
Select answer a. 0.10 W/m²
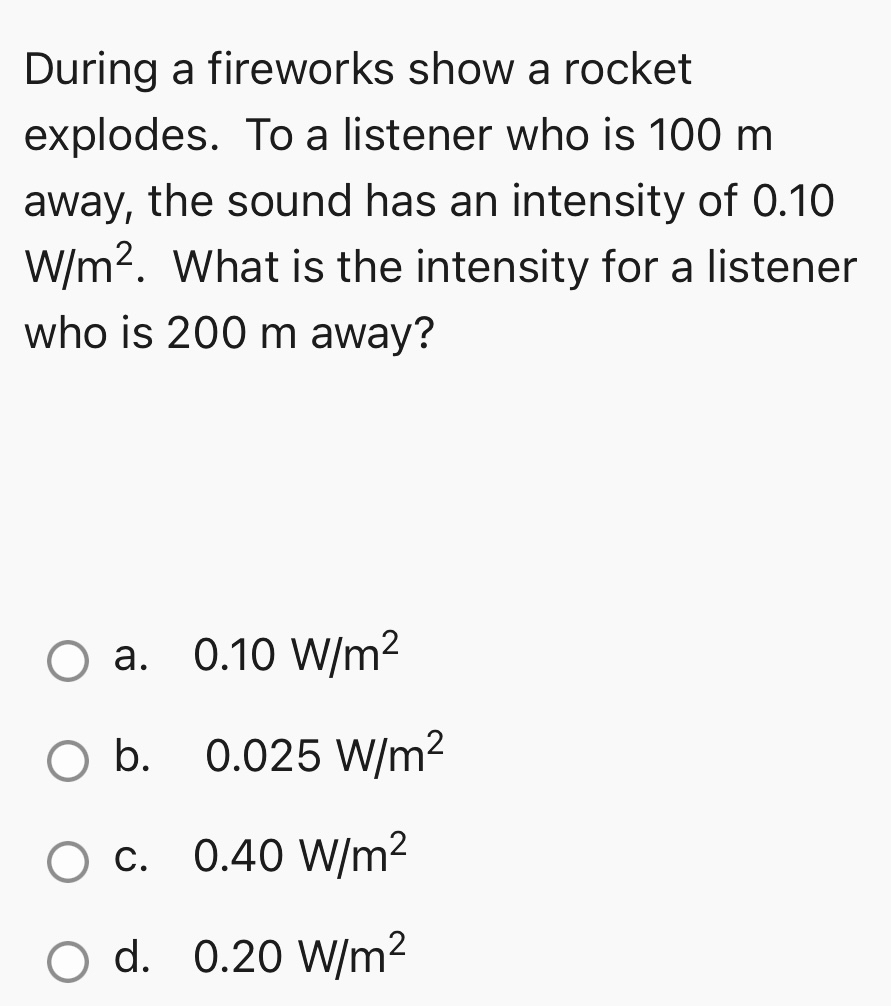(68, 660)
